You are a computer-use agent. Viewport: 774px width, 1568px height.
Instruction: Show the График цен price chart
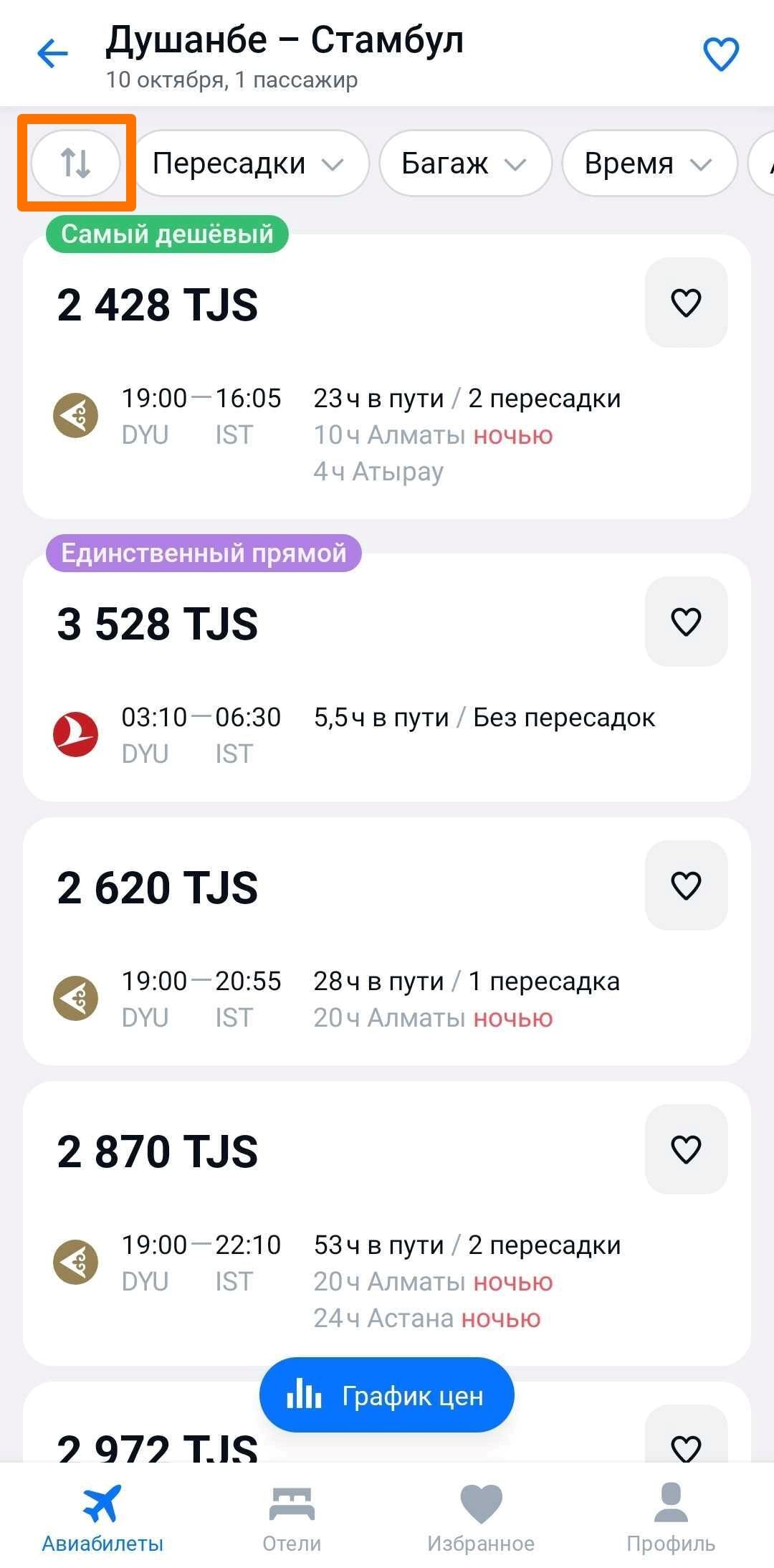(387, 1394)
